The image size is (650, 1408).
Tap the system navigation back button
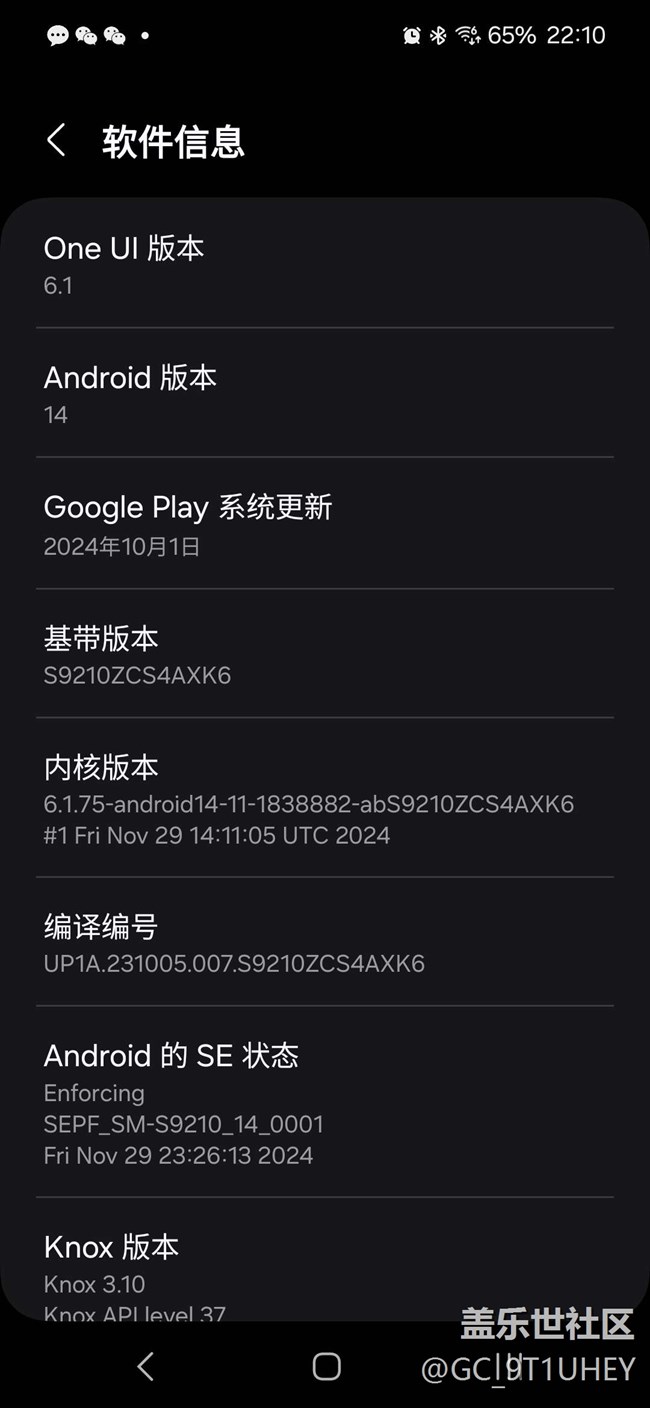coord(146,1367)
